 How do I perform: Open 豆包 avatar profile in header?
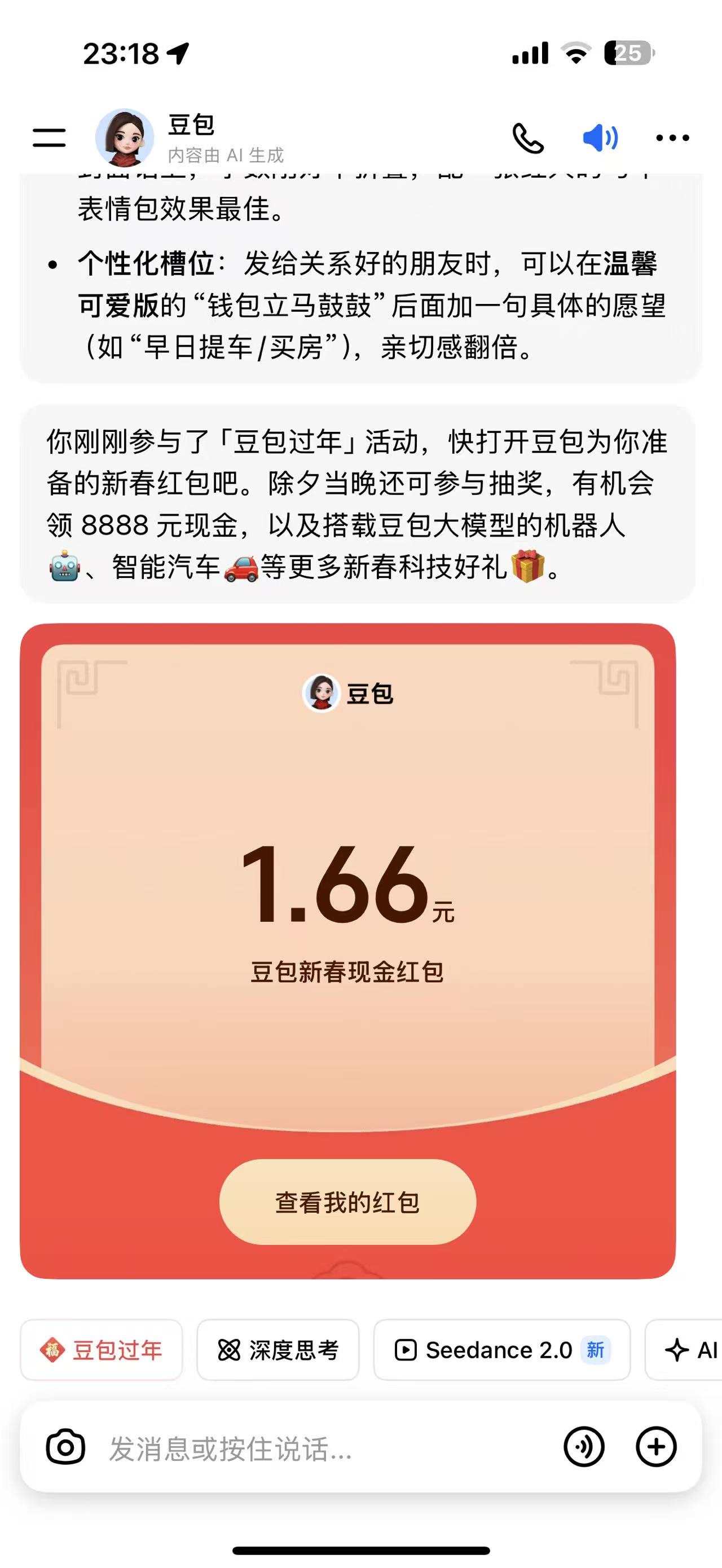coord(125,138)
